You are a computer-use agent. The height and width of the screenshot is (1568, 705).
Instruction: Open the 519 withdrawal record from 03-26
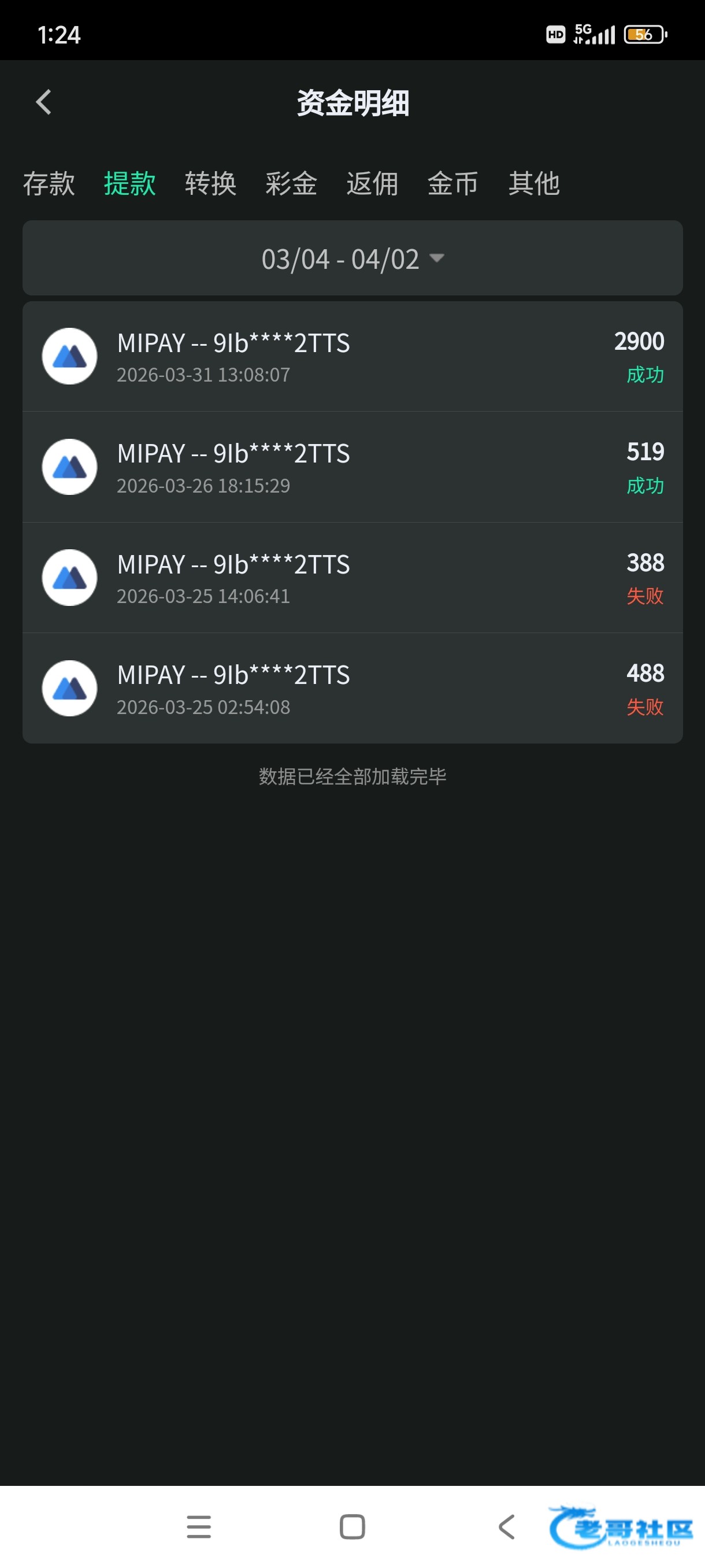pyautogui.click(x=352, y=468)
